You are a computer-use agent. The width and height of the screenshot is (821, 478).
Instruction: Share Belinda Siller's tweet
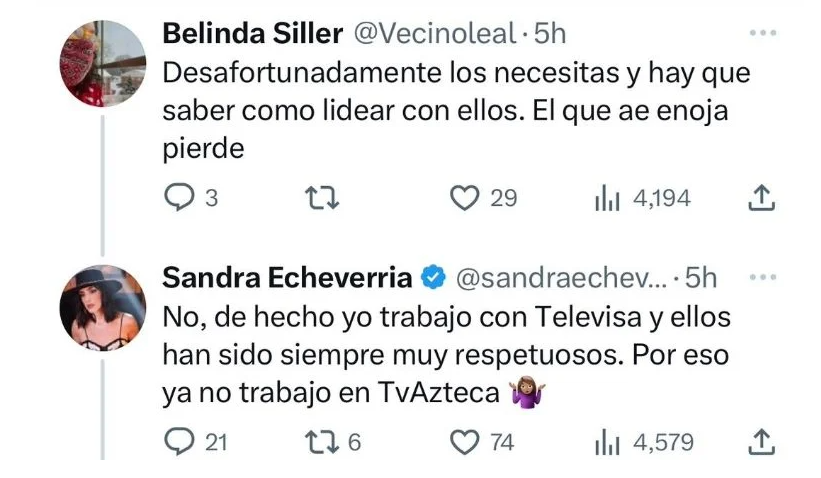point(762,198)
